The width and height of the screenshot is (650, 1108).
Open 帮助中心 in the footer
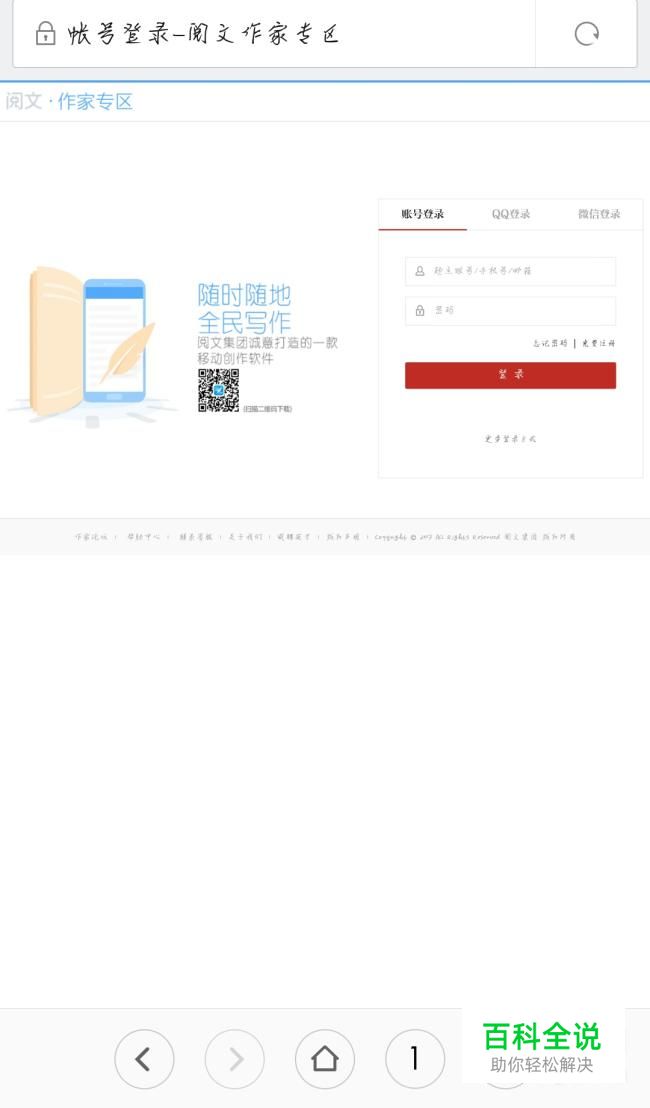tap(143, 537)
